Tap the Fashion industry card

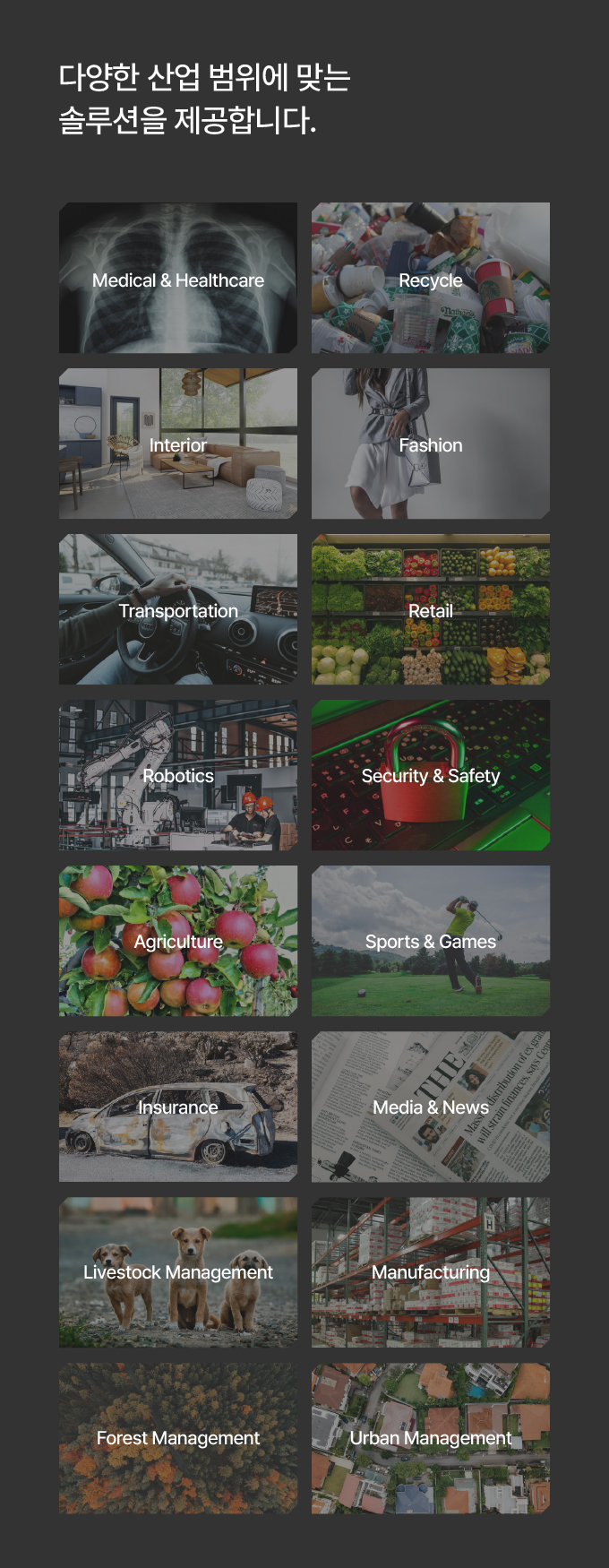pos(431,444)
